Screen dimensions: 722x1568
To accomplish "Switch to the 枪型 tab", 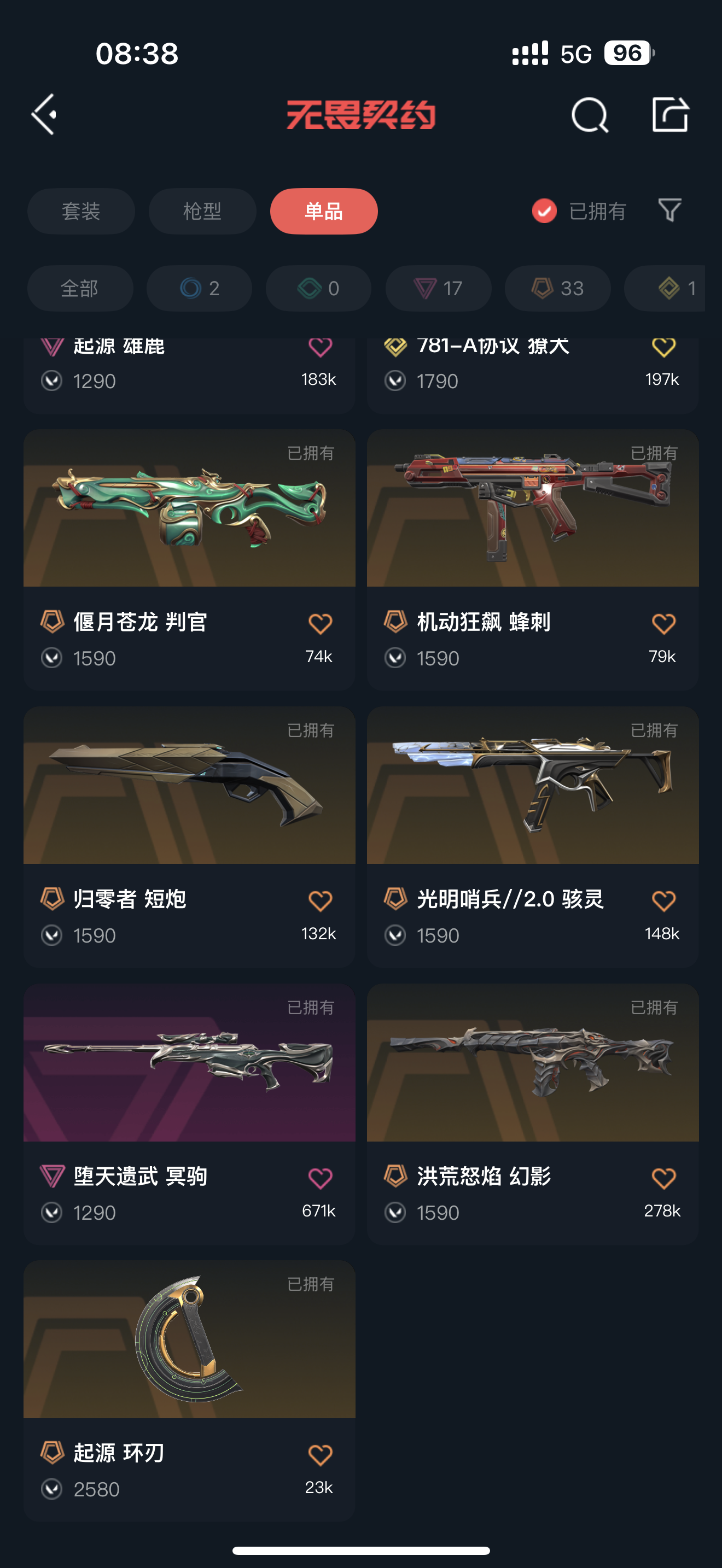I will (x=202, y=211).
